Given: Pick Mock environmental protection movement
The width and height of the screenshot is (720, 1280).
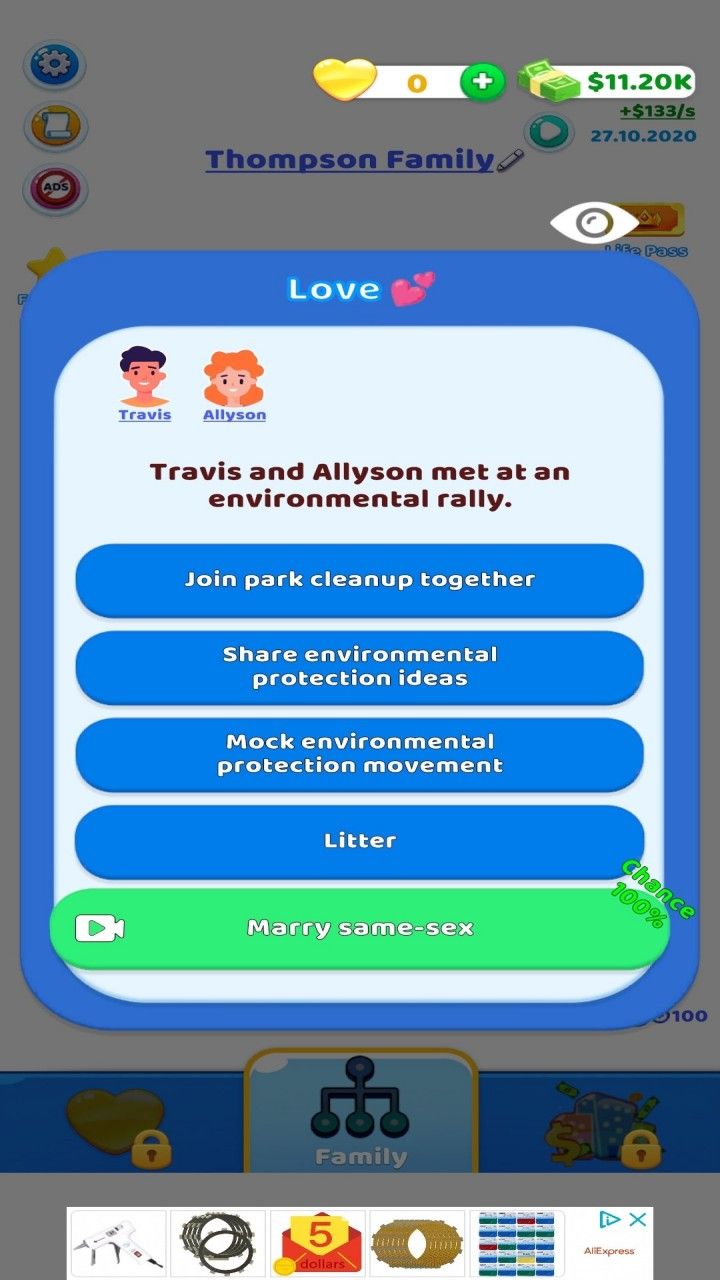Looking at the screenshot, I should (360, 754).
